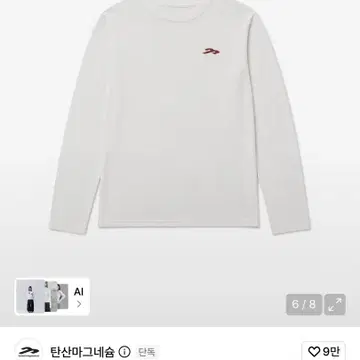The image size is (360, 360).
Task: Open the 탄산마그네슘 brand page
Action: click(82, 352)
